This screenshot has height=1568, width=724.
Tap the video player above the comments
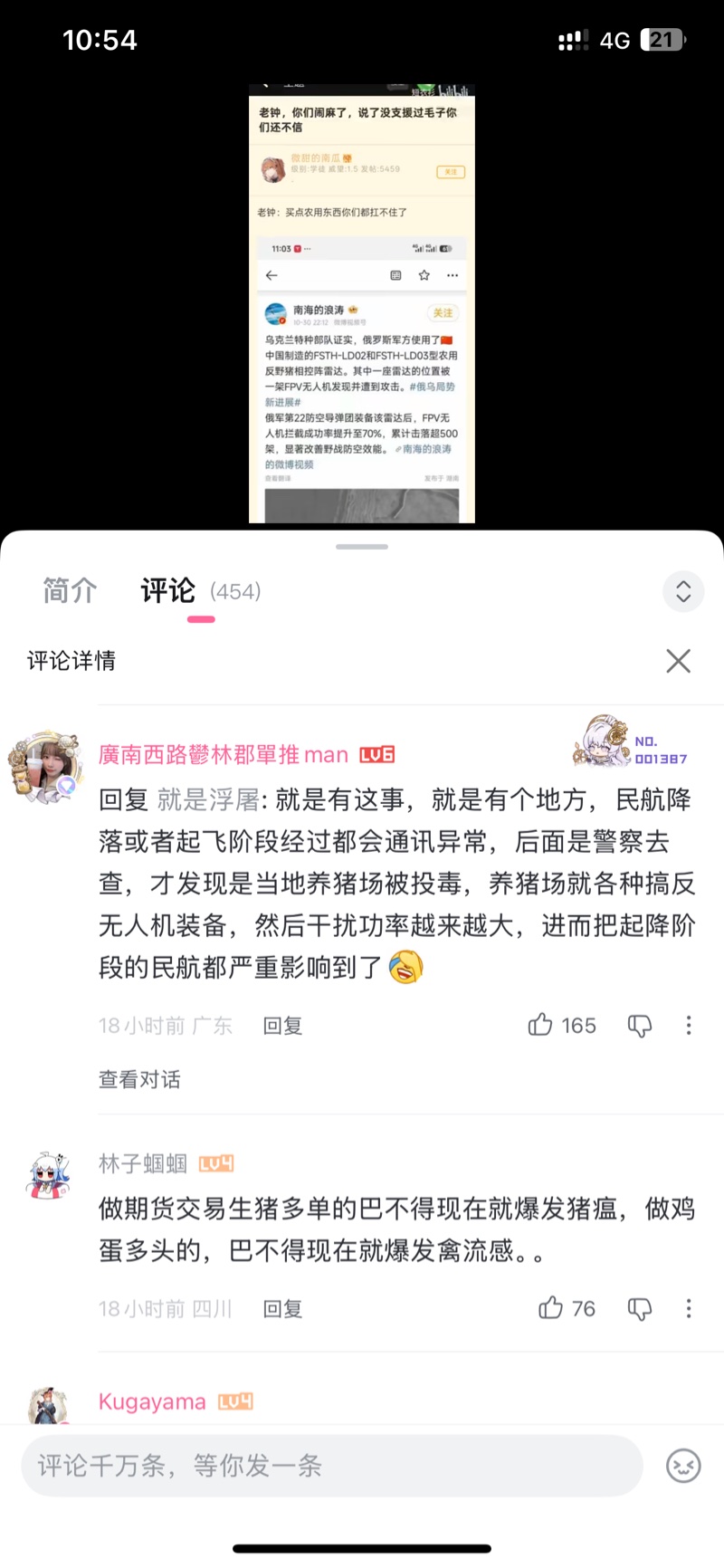tap(362, 303)
